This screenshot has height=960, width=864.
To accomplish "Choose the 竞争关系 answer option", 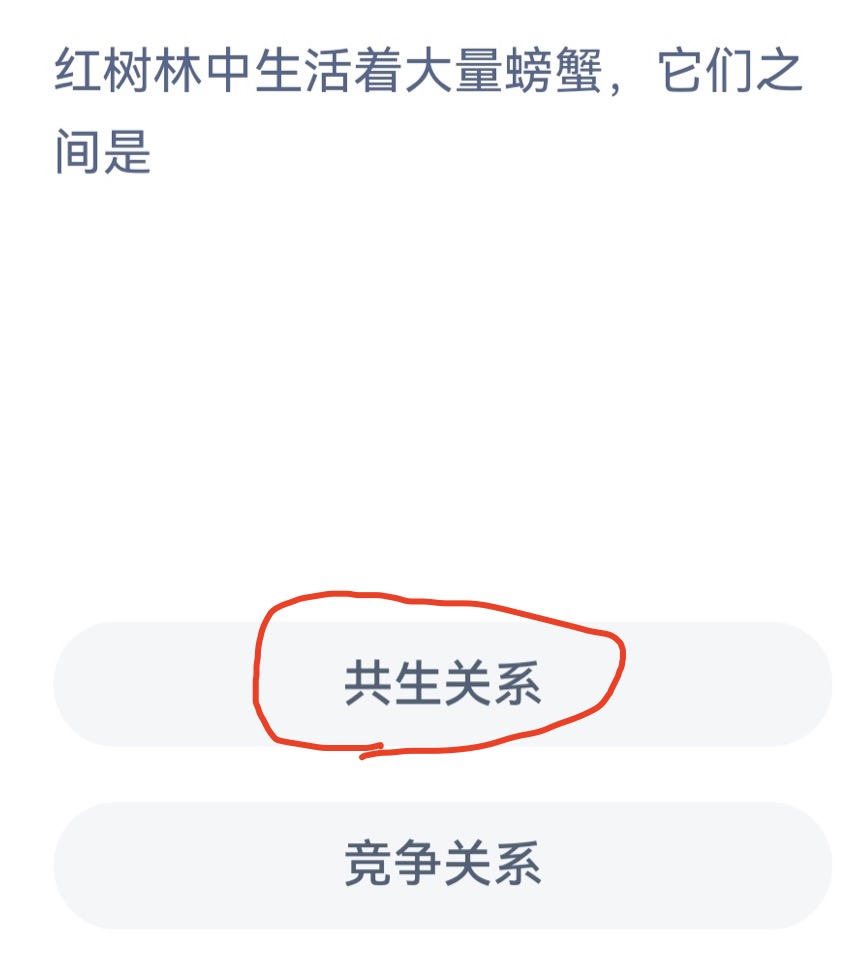I will click(442, 864).
